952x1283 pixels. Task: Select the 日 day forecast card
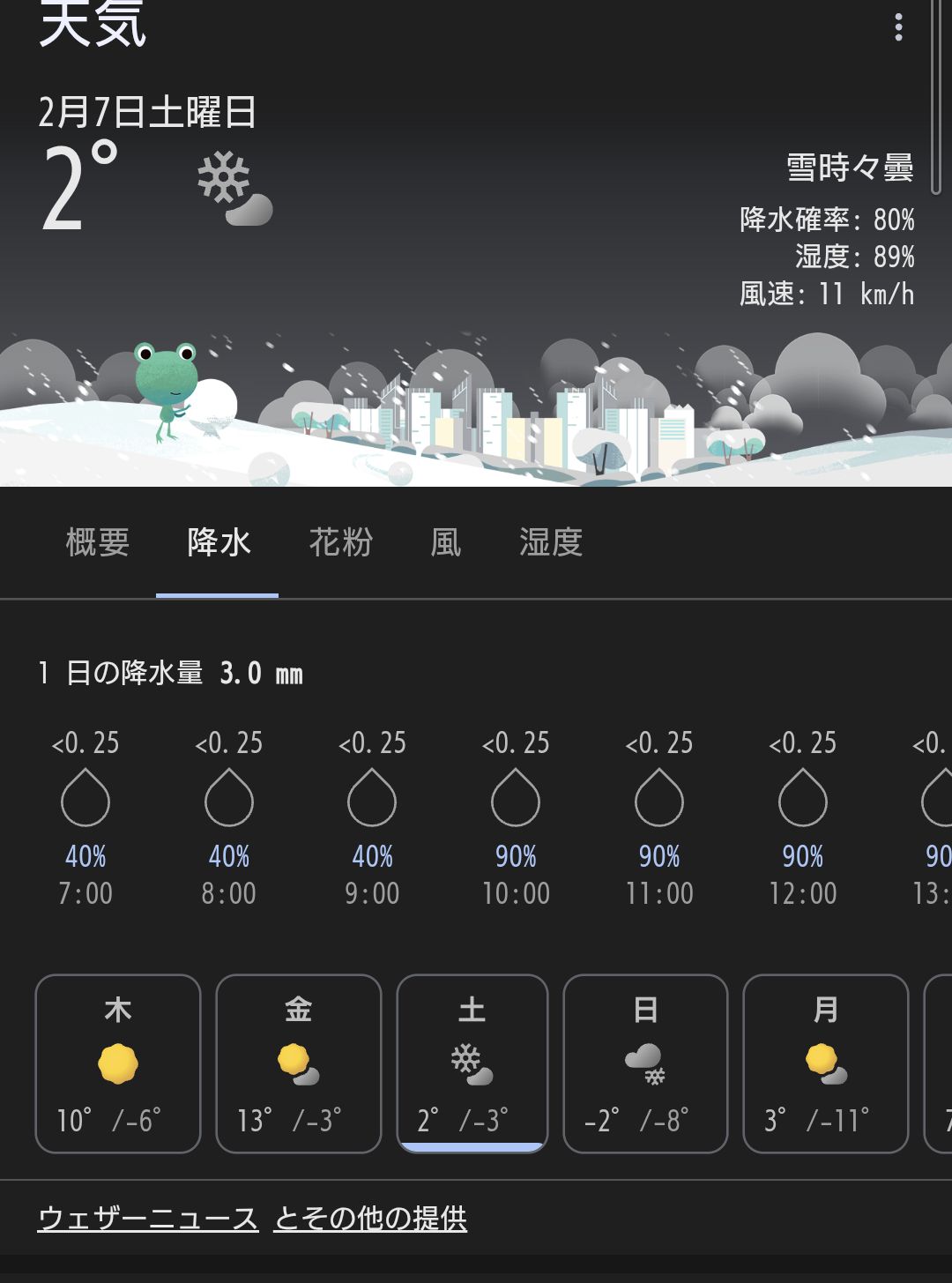coord(645,1063)
